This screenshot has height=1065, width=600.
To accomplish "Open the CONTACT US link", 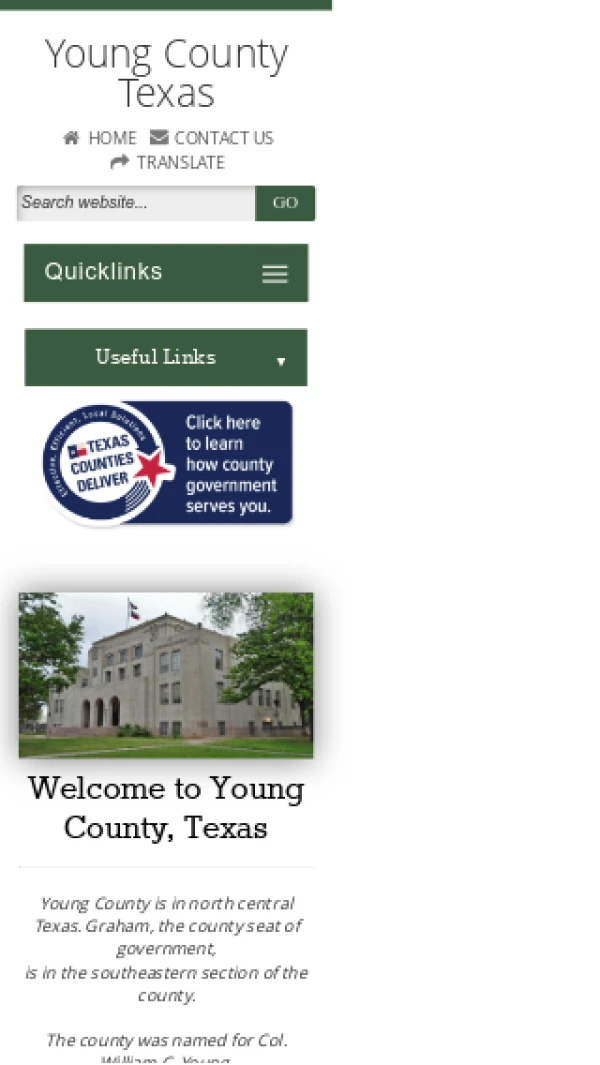I will pos(212,138).
